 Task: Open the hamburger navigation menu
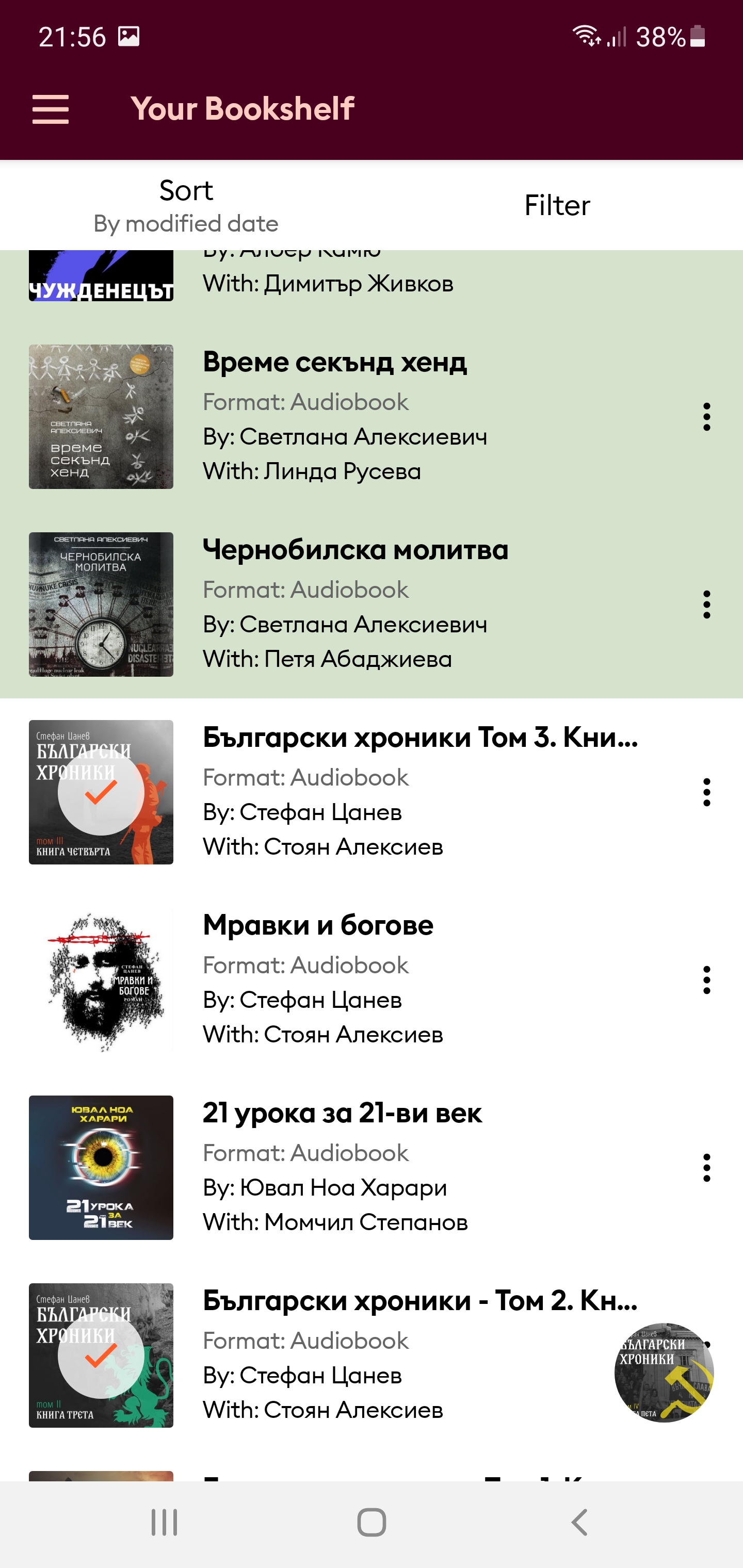point(51,109)
